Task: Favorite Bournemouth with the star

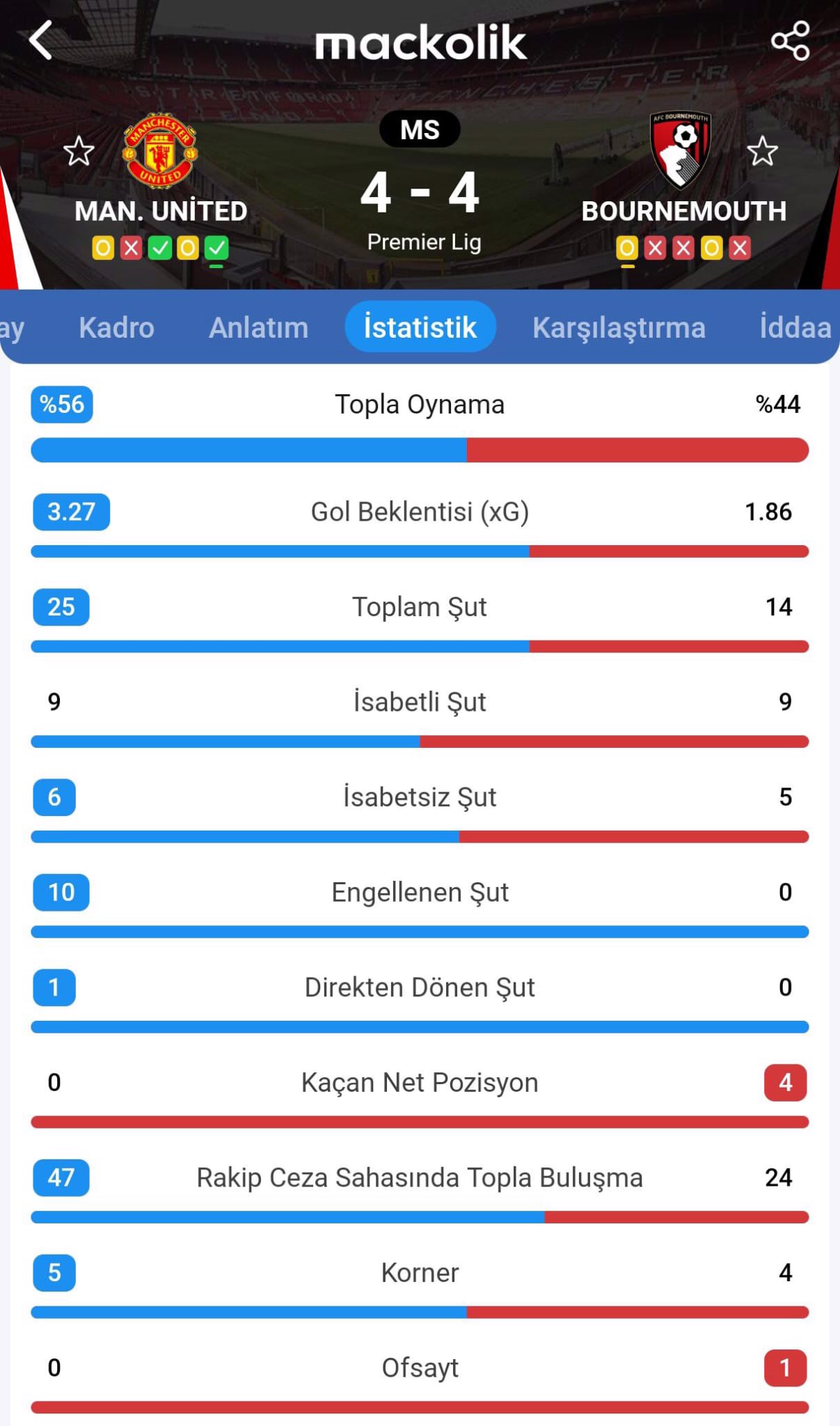Action: tap(762, 151)
